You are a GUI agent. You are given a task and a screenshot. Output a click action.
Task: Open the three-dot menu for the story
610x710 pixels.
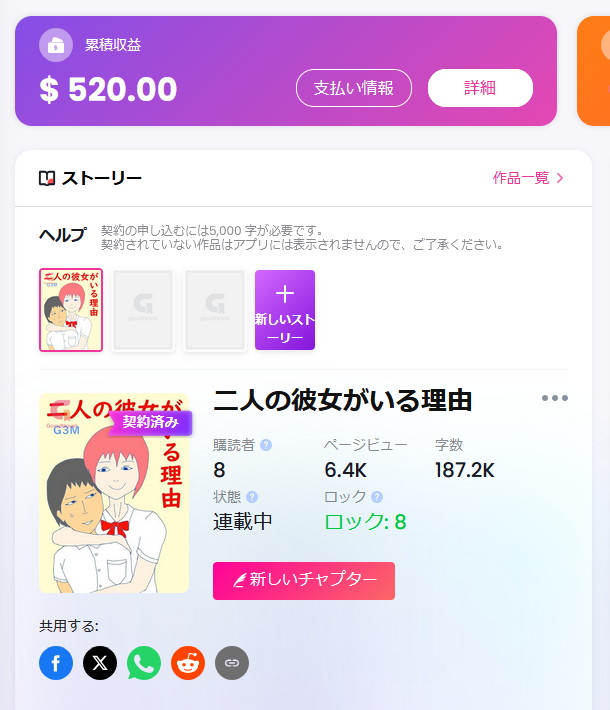tap(554, 398)
